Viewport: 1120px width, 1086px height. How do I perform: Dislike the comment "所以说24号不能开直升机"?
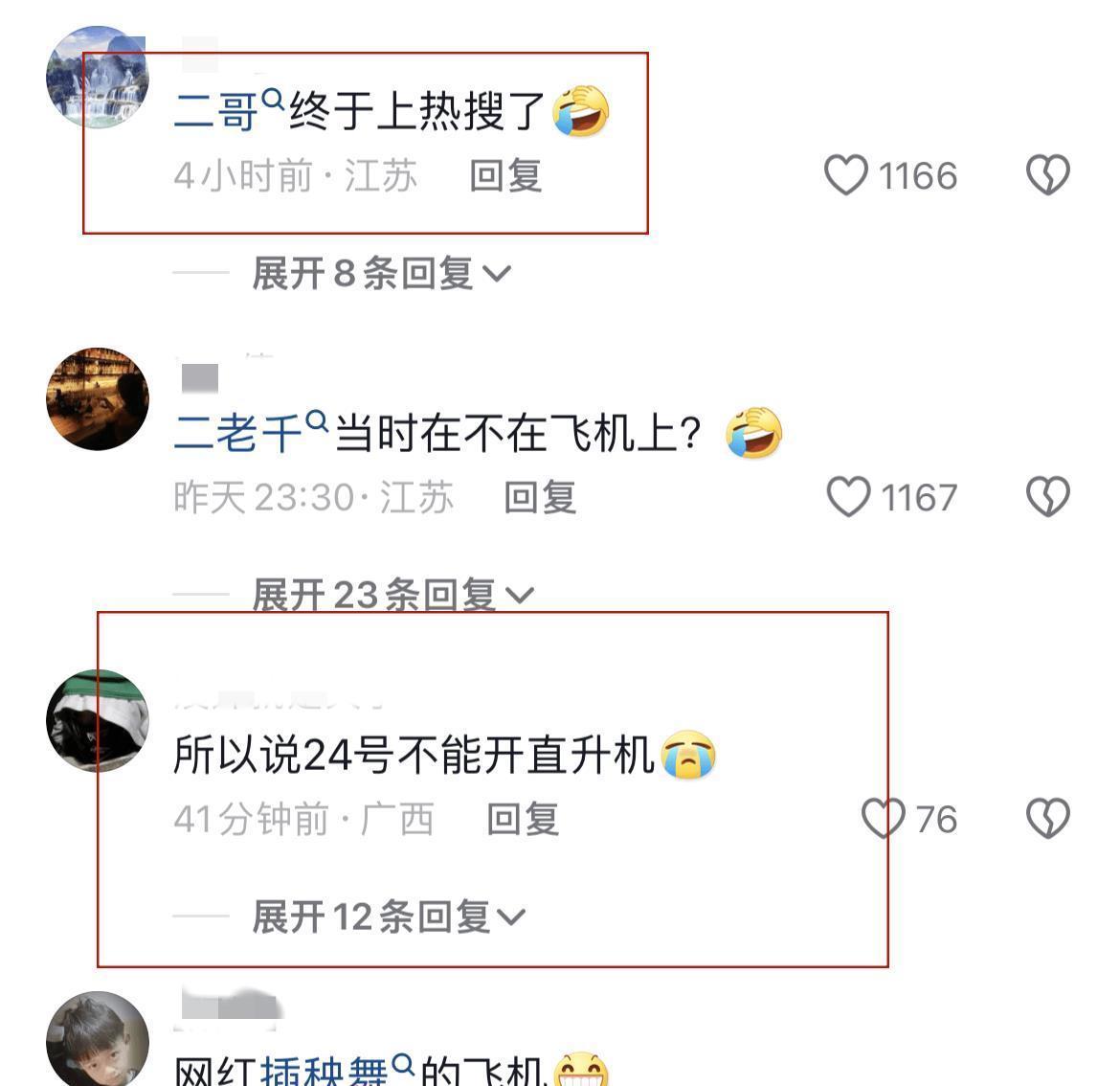point(1047,819)
